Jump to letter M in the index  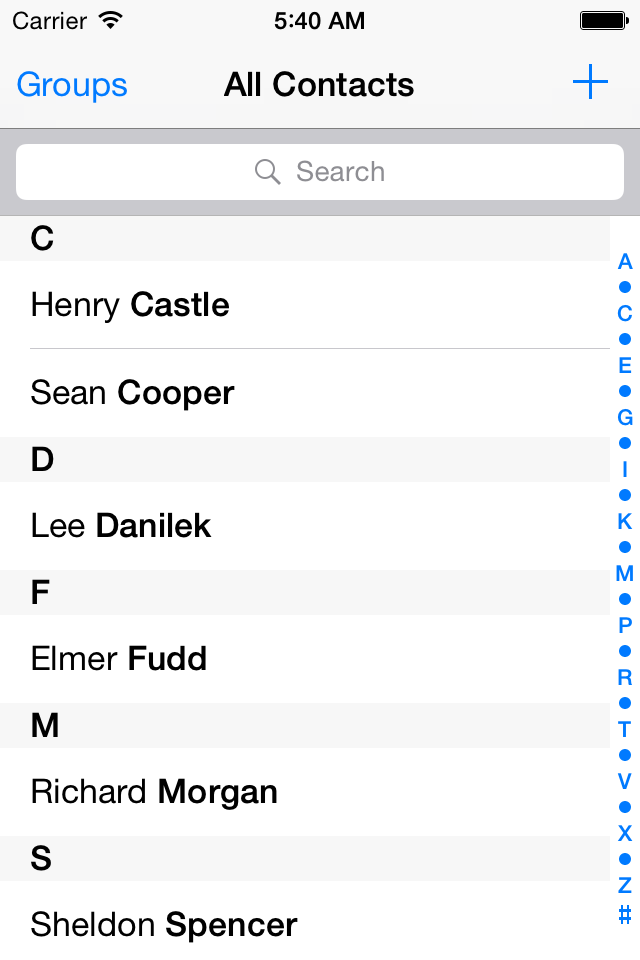(x=624, y=574)
